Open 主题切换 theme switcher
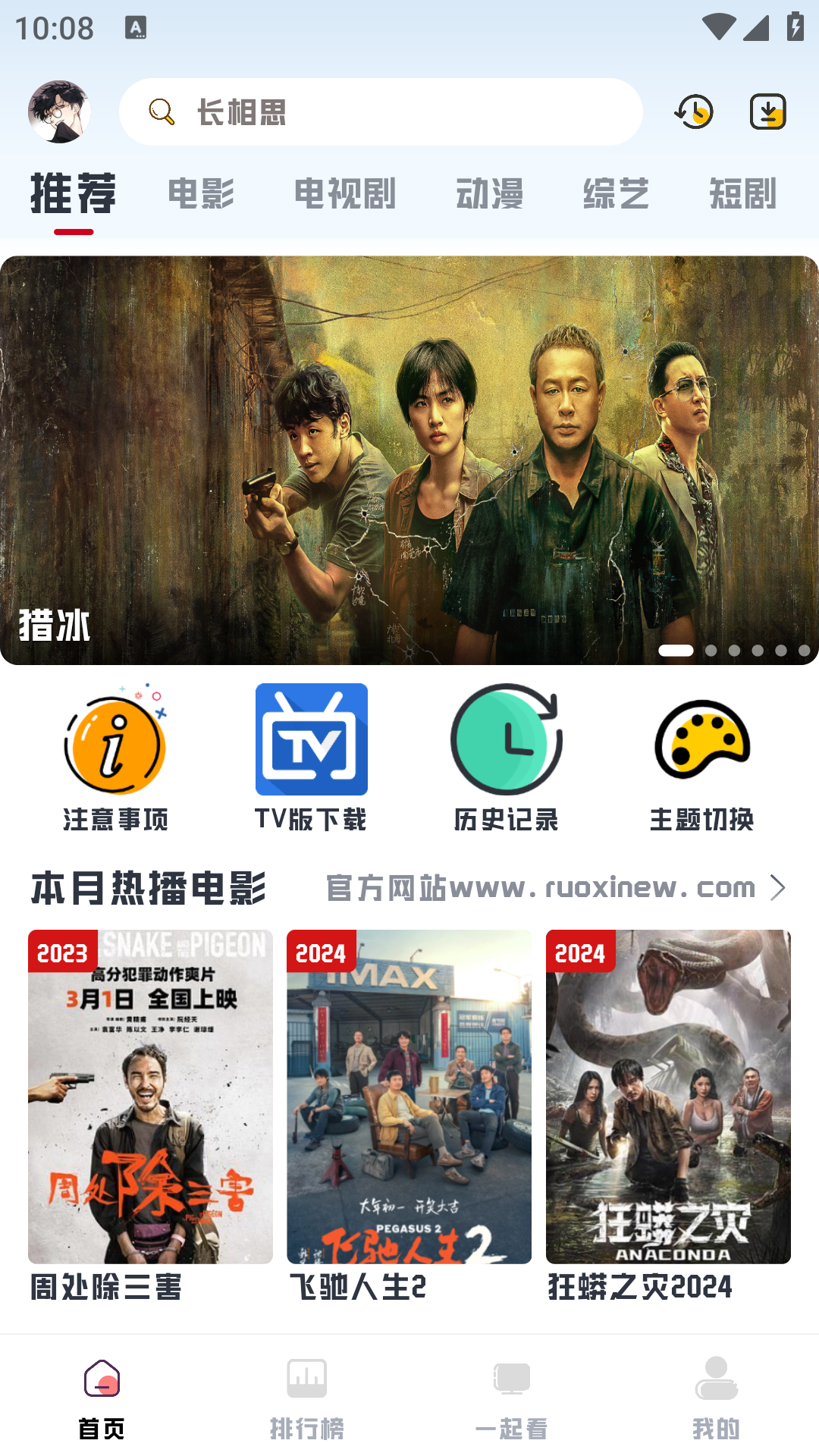819x1456 pixels. pos(701,758)
